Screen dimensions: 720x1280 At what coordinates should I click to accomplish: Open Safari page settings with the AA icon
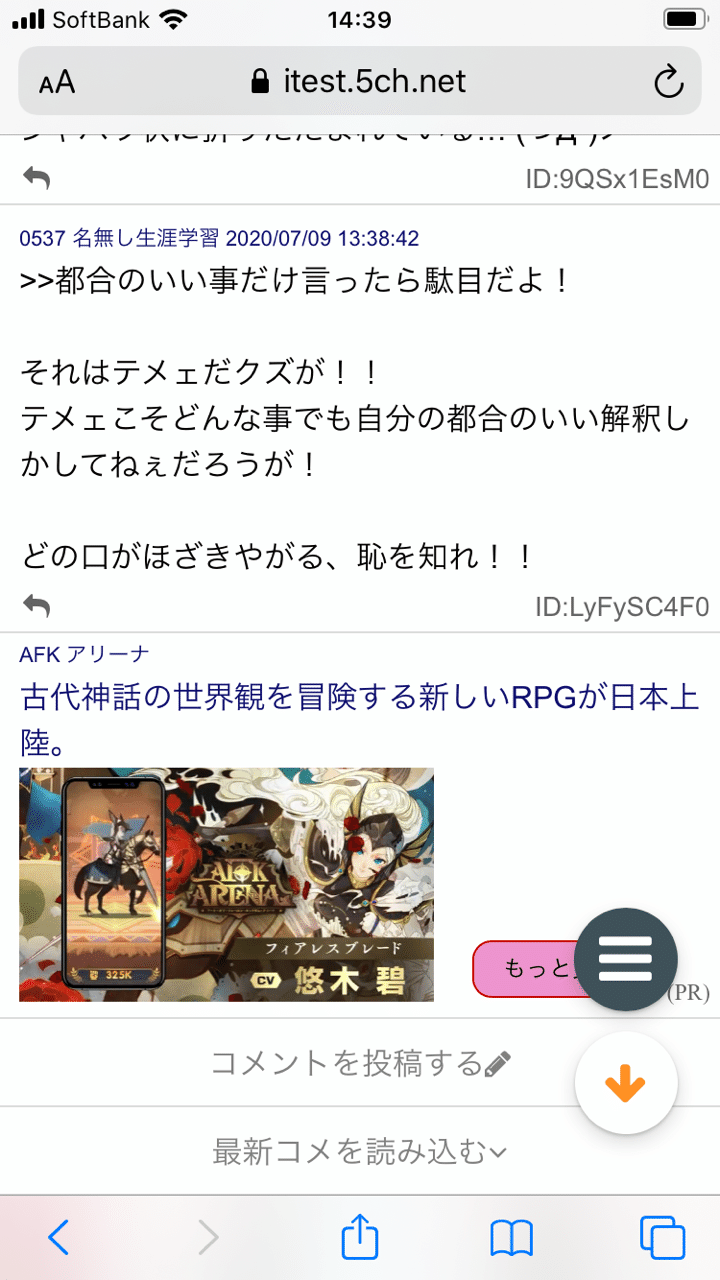56,81
